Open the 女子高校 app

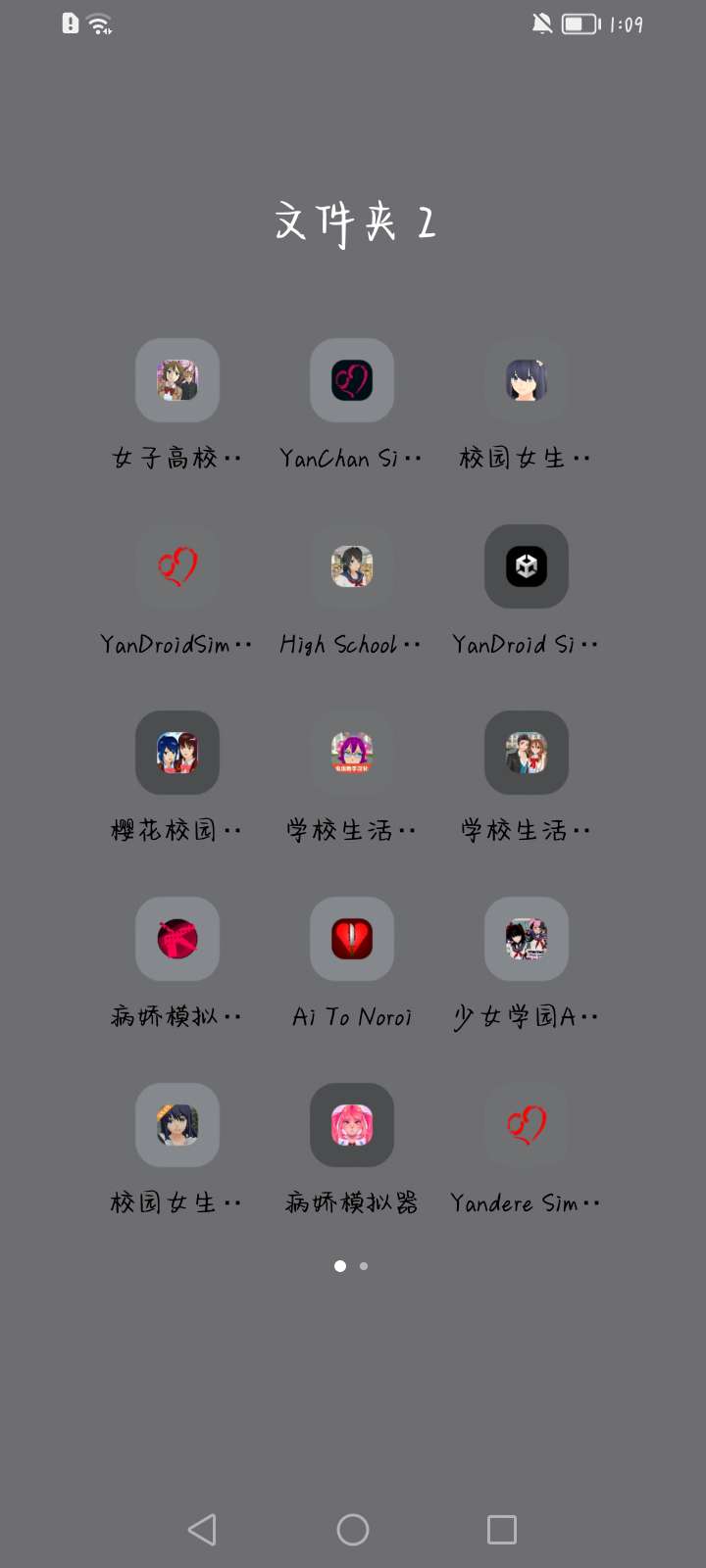[x=177, y=380]
